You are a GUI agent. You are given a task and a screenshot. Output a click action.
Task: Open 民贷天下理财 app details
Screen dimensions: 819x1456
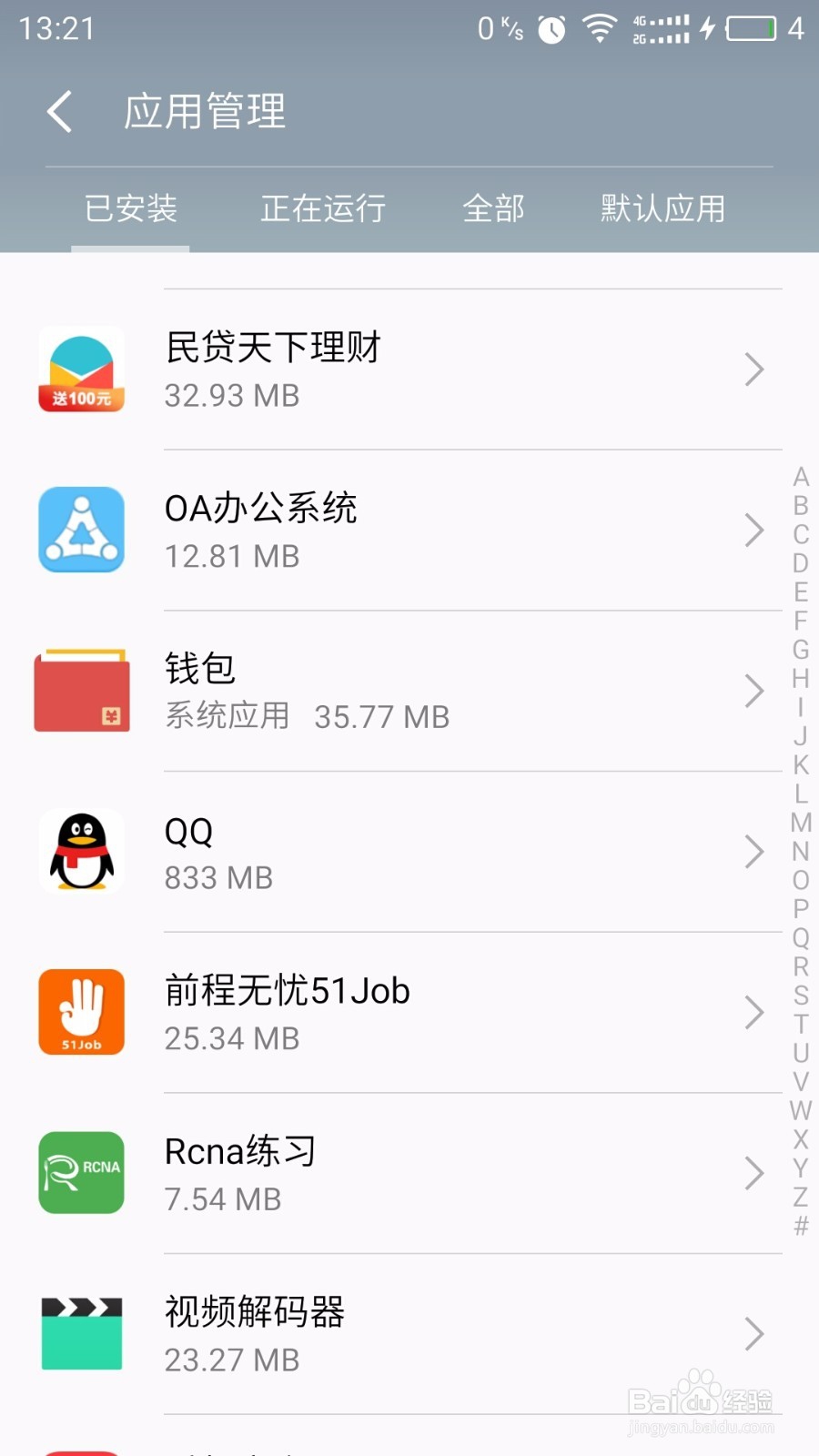click(x=409, y=369)
